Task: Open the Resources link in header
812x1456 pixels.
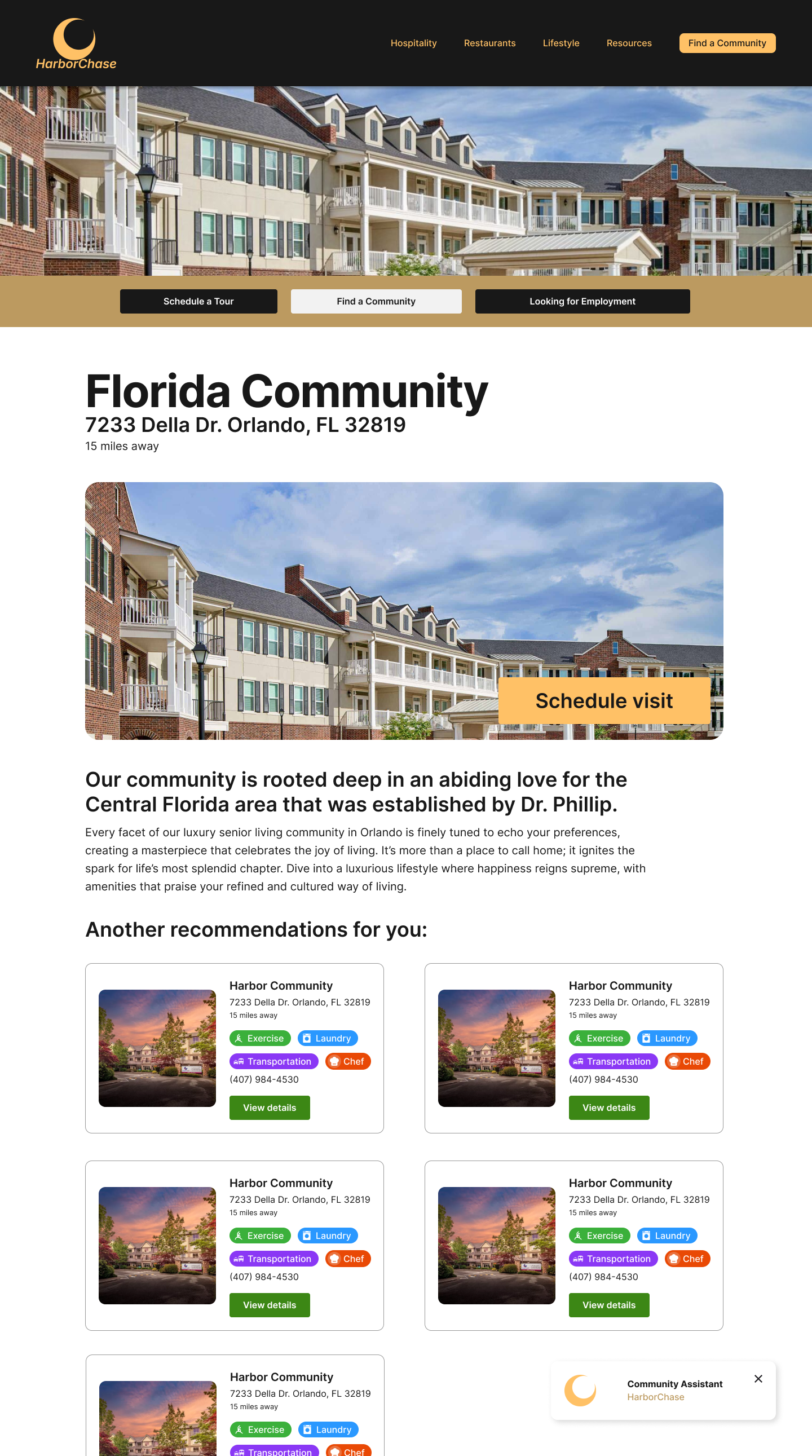Action: 628,43
